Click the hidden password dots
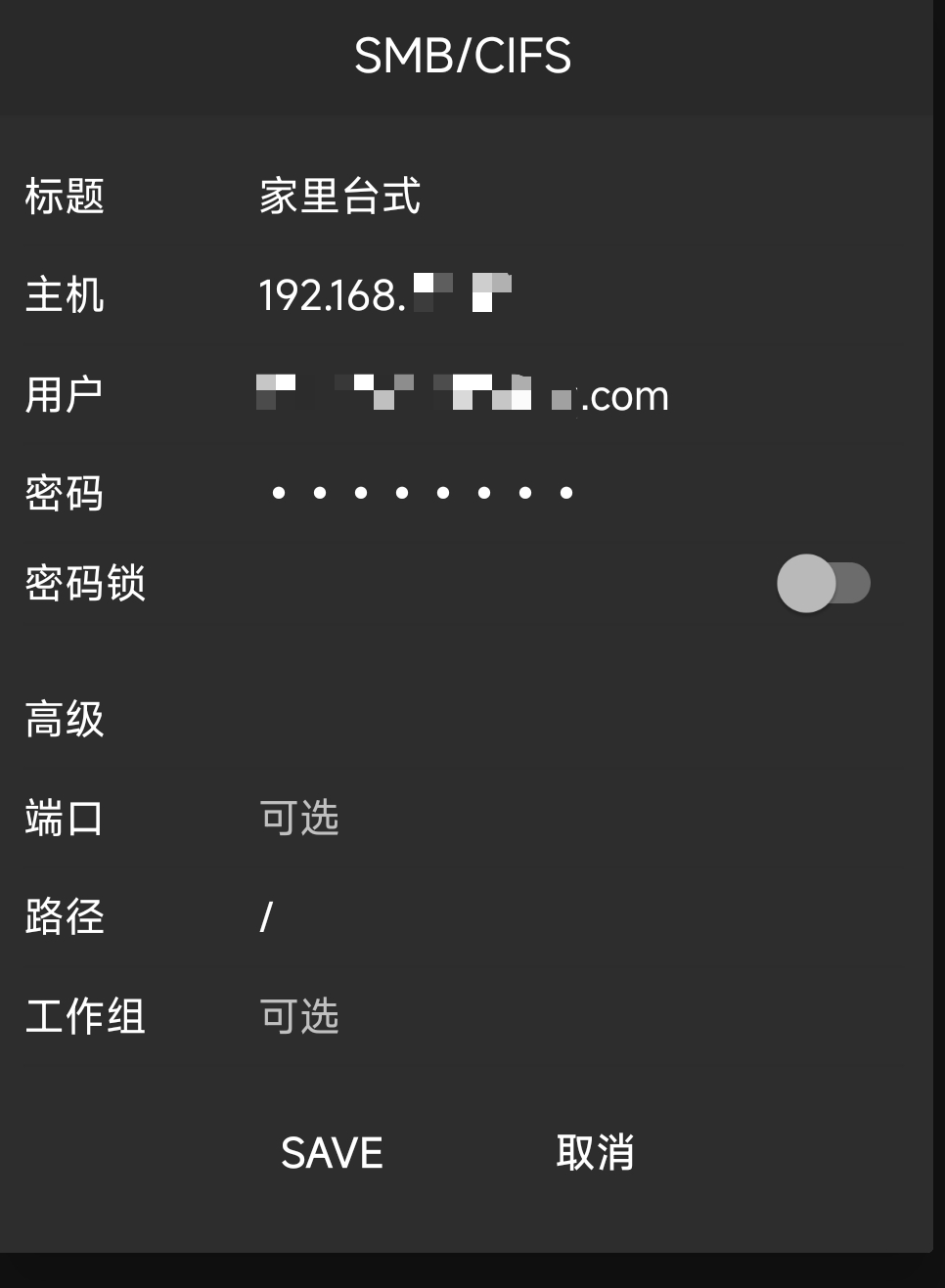Viewport: 945px width, 1288px height. click(421, 492)
